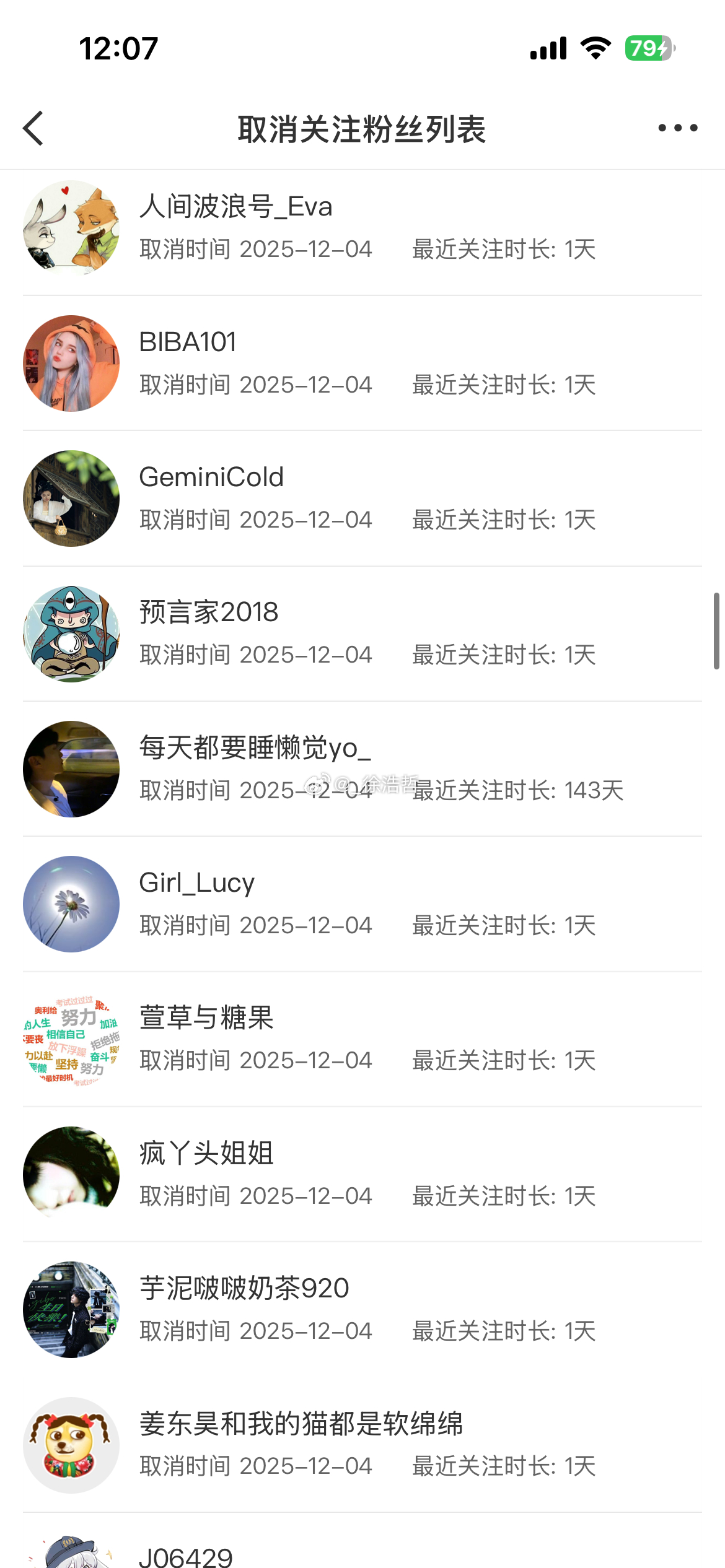
Task: Open 预言家2018's row
Action: (x=362, y=633)
